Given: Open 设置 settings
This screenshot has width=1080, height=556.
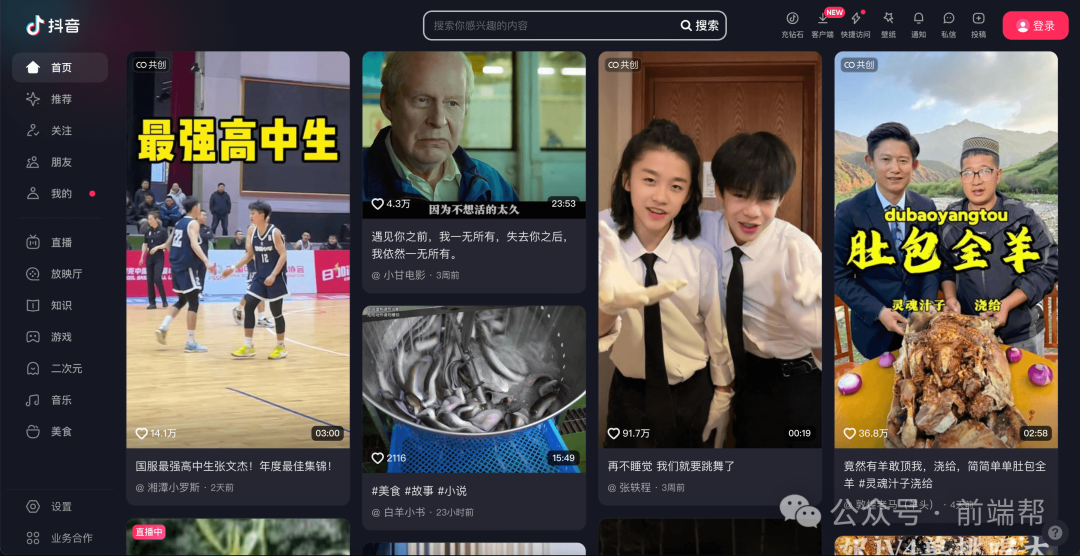Looking at the screenshot, I should [61, 507].
